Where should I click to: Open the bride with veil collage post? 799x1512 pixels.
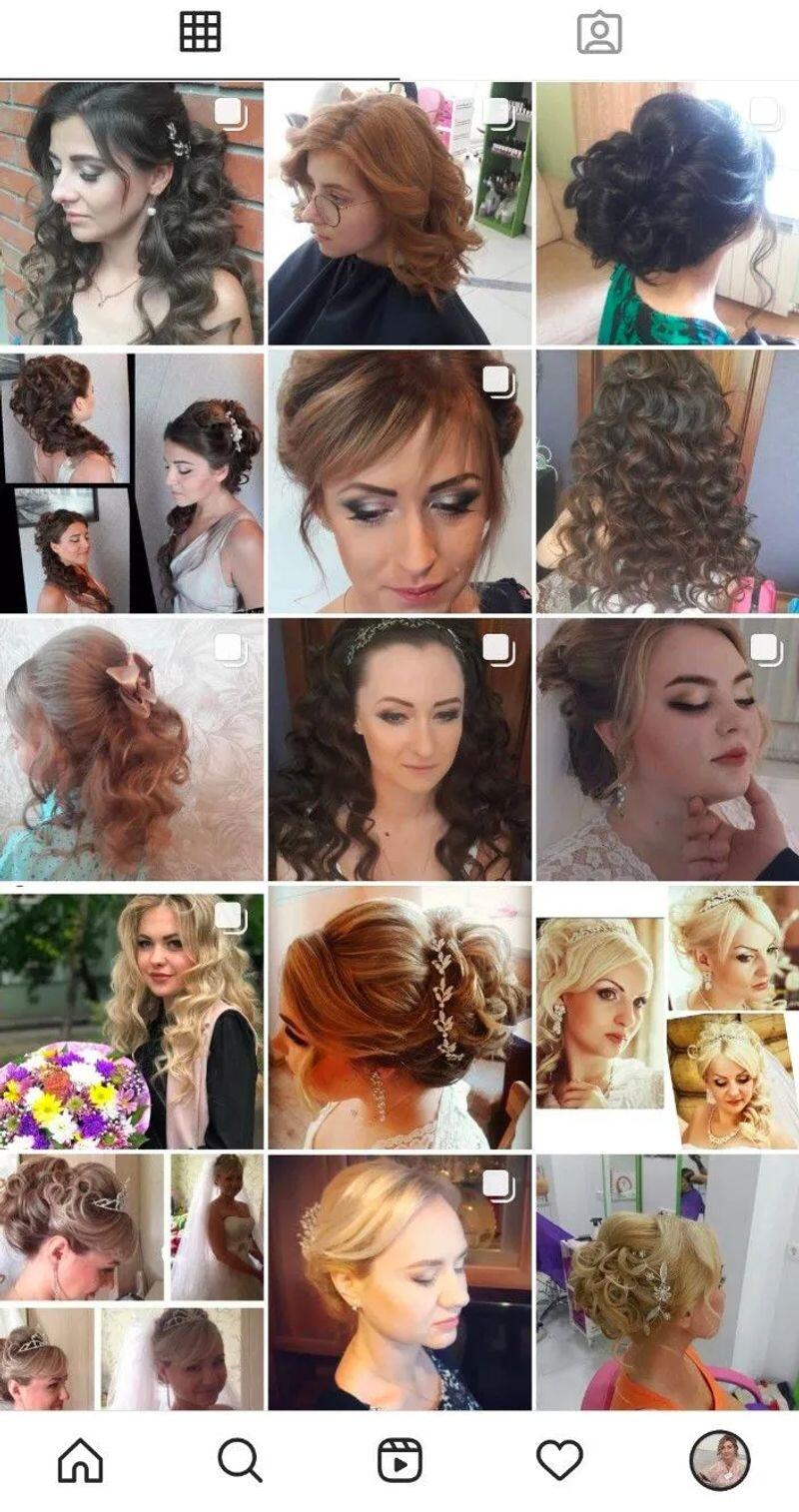click(131, 1282)
